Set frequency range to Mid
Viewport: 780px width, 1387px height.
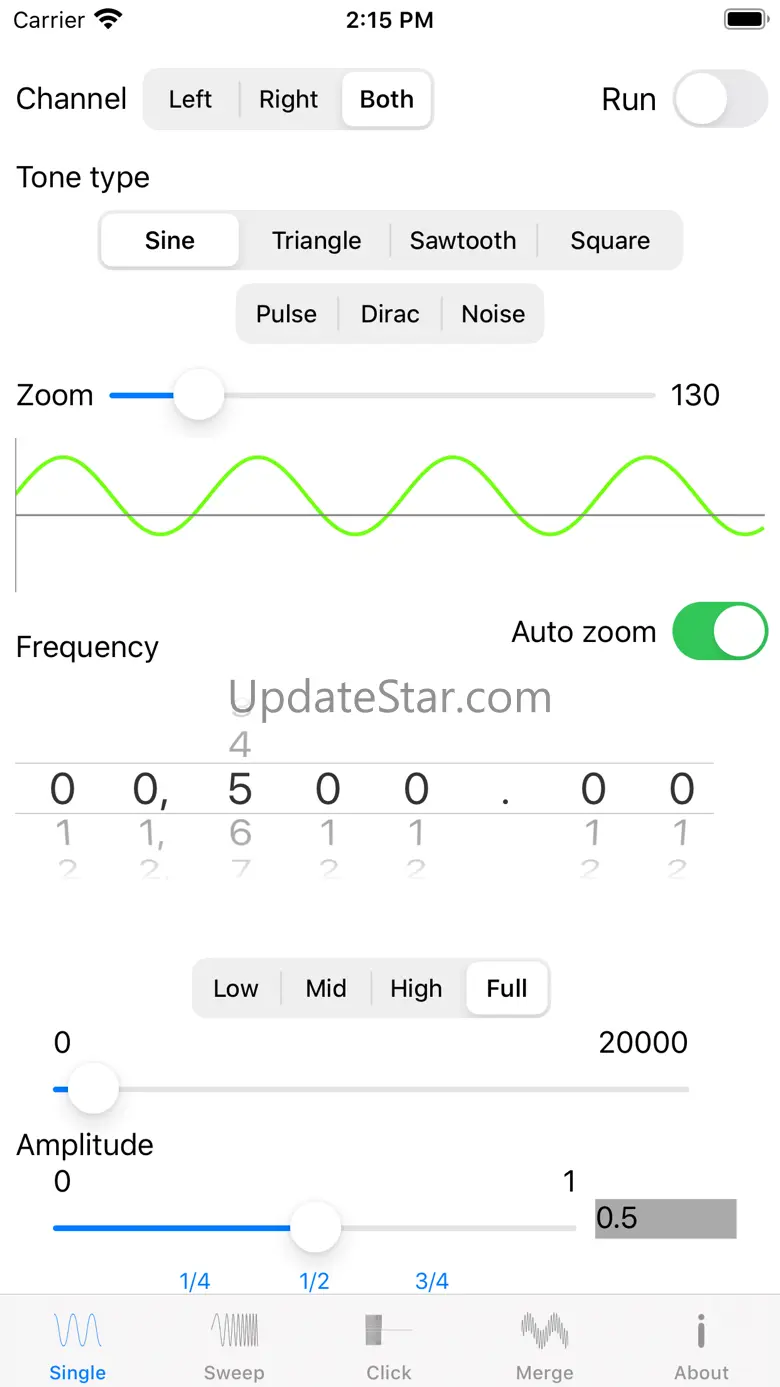(326, 988)
